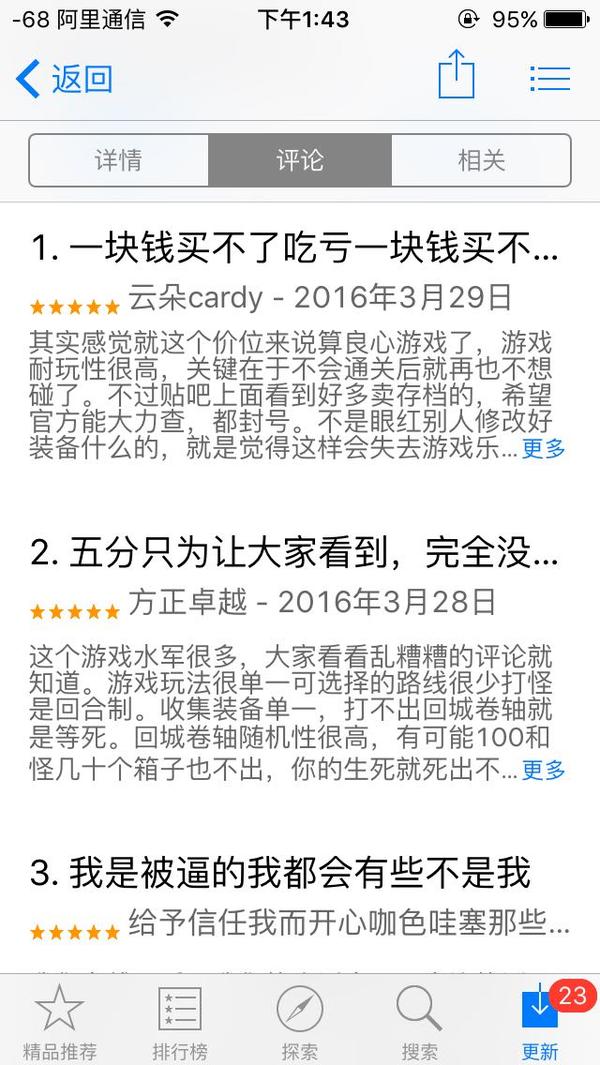This screenshot has width=600, height=1065.
Task: Switch to the 详情 segment
Action: [118, 160]
